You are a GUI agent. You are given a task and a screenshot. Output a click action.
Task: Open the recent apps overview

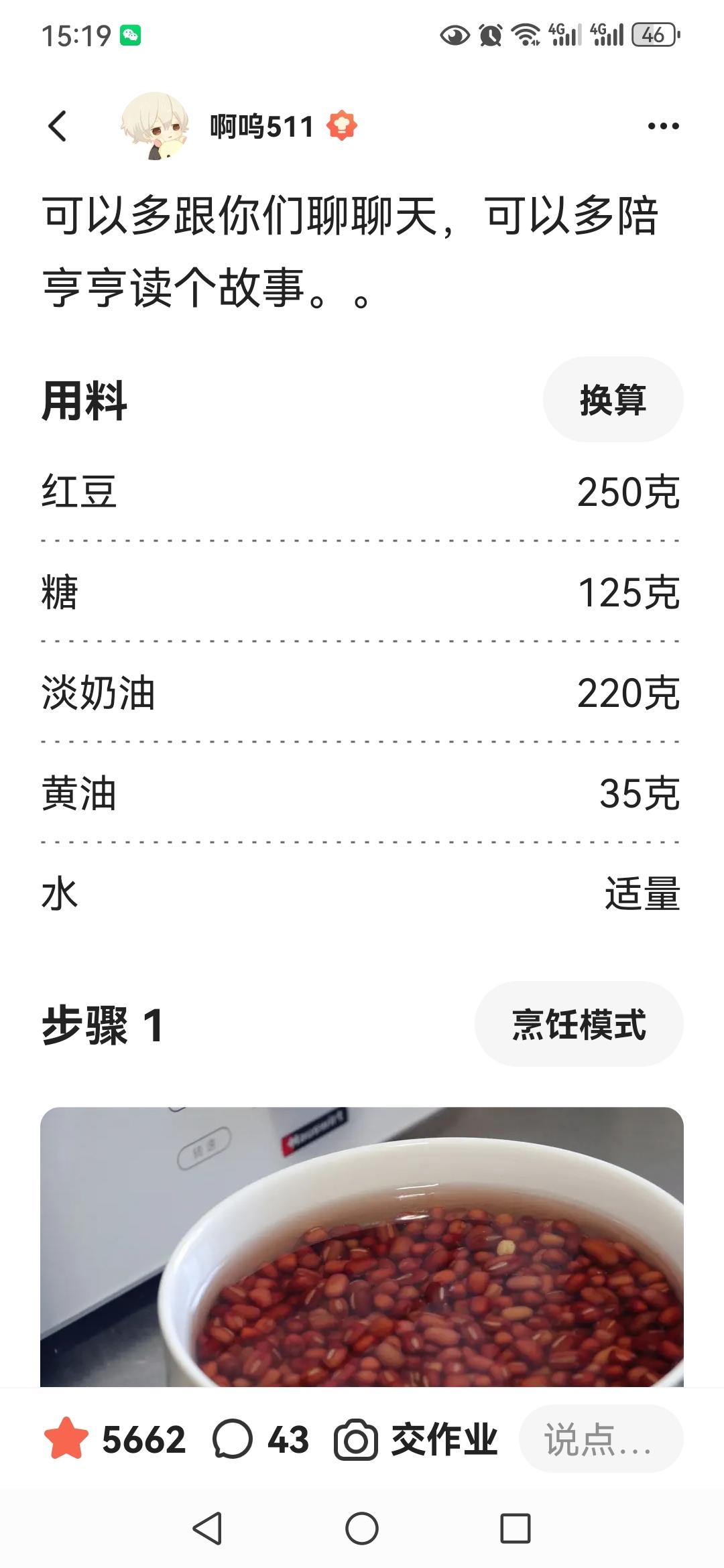[x=516, y=1529]
